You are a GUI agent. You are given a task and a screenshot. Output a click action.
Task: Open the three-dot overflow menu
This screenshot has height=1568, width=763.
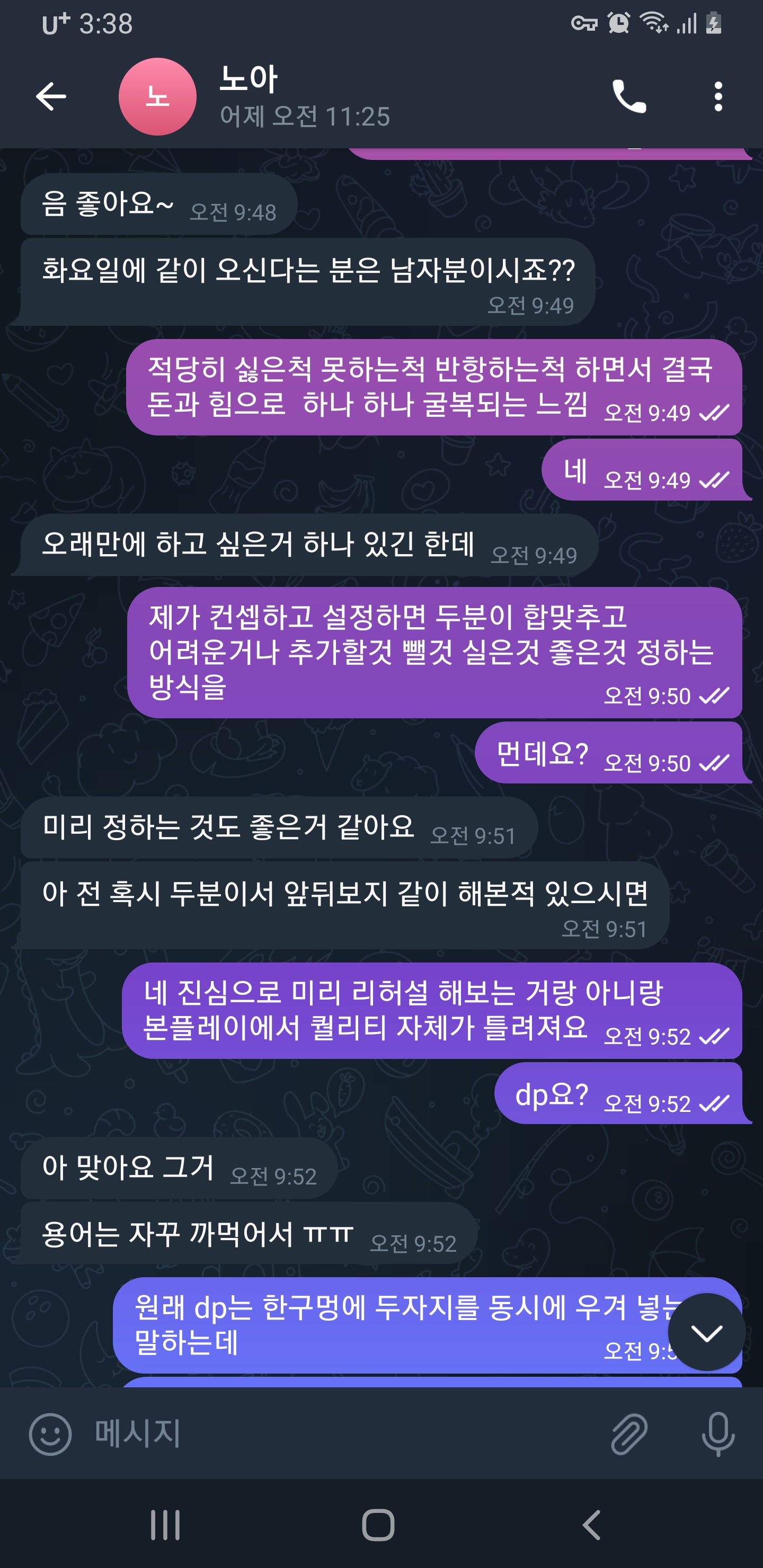[x=718, y=97]
